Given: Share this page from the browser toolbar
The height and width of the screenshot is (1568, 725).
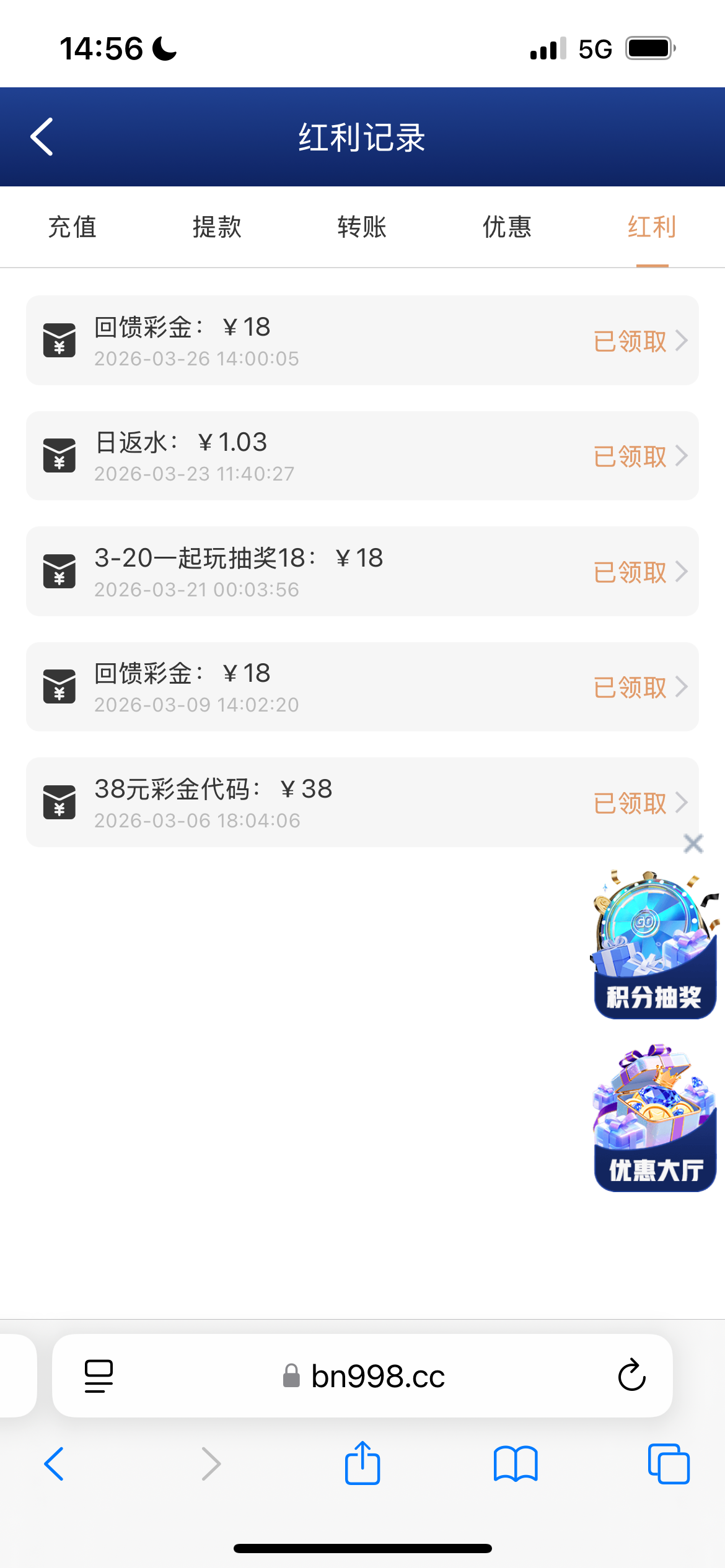Looking at the screenshot, I should 362,1464.
